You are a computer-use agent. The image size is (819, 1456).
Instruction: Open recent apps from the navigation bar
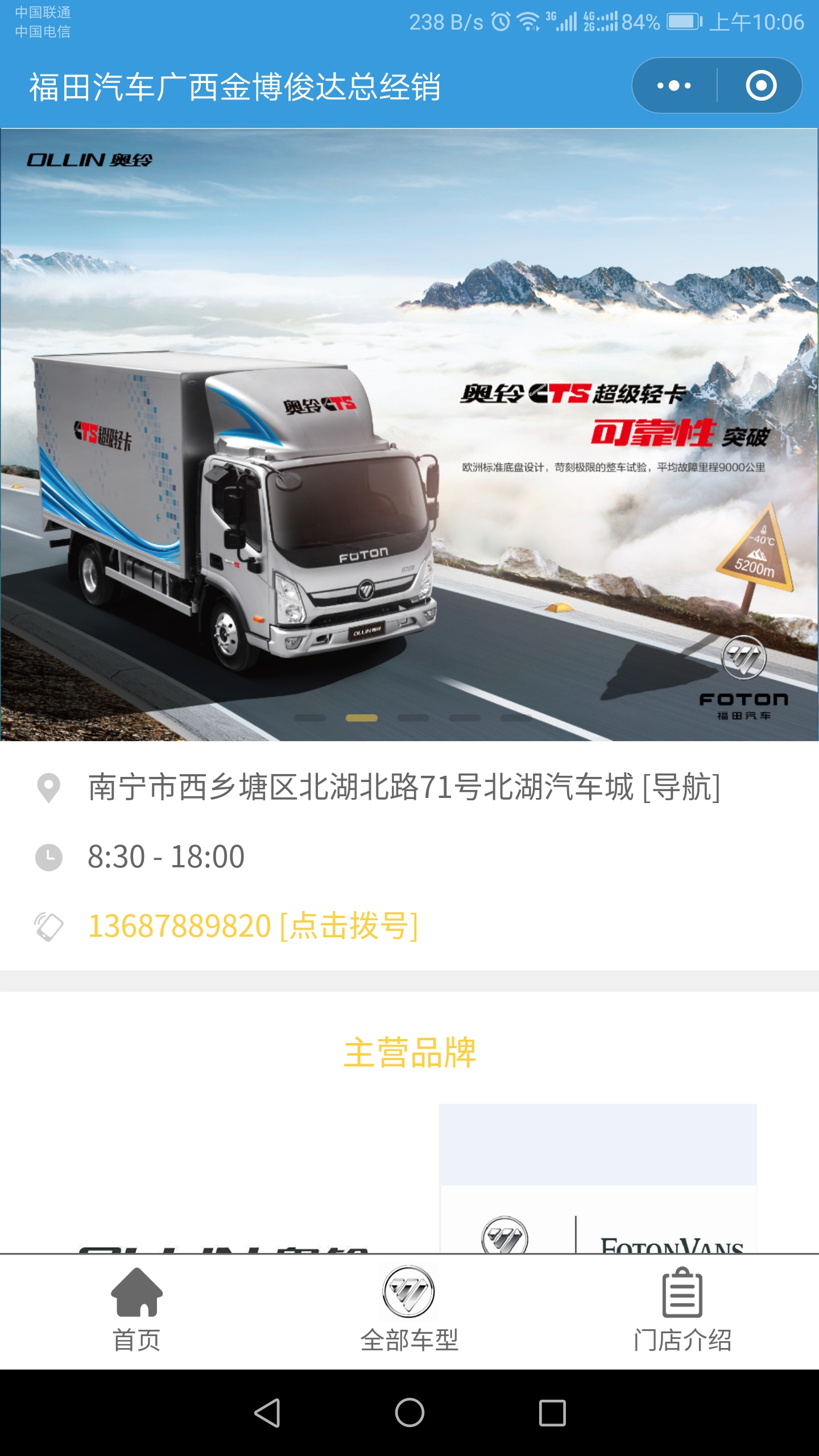click(552, 1413)
